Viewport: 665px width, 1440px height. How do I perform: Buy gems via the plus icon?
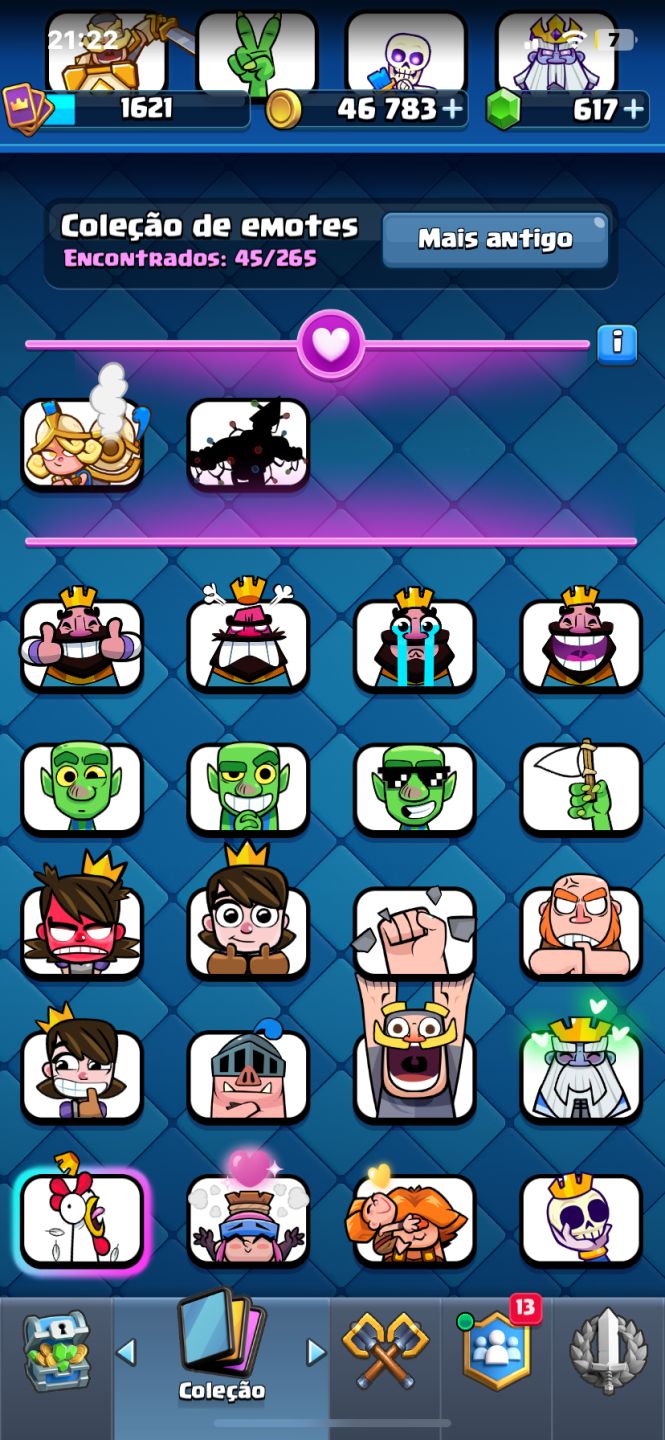(x=633, y=108)
